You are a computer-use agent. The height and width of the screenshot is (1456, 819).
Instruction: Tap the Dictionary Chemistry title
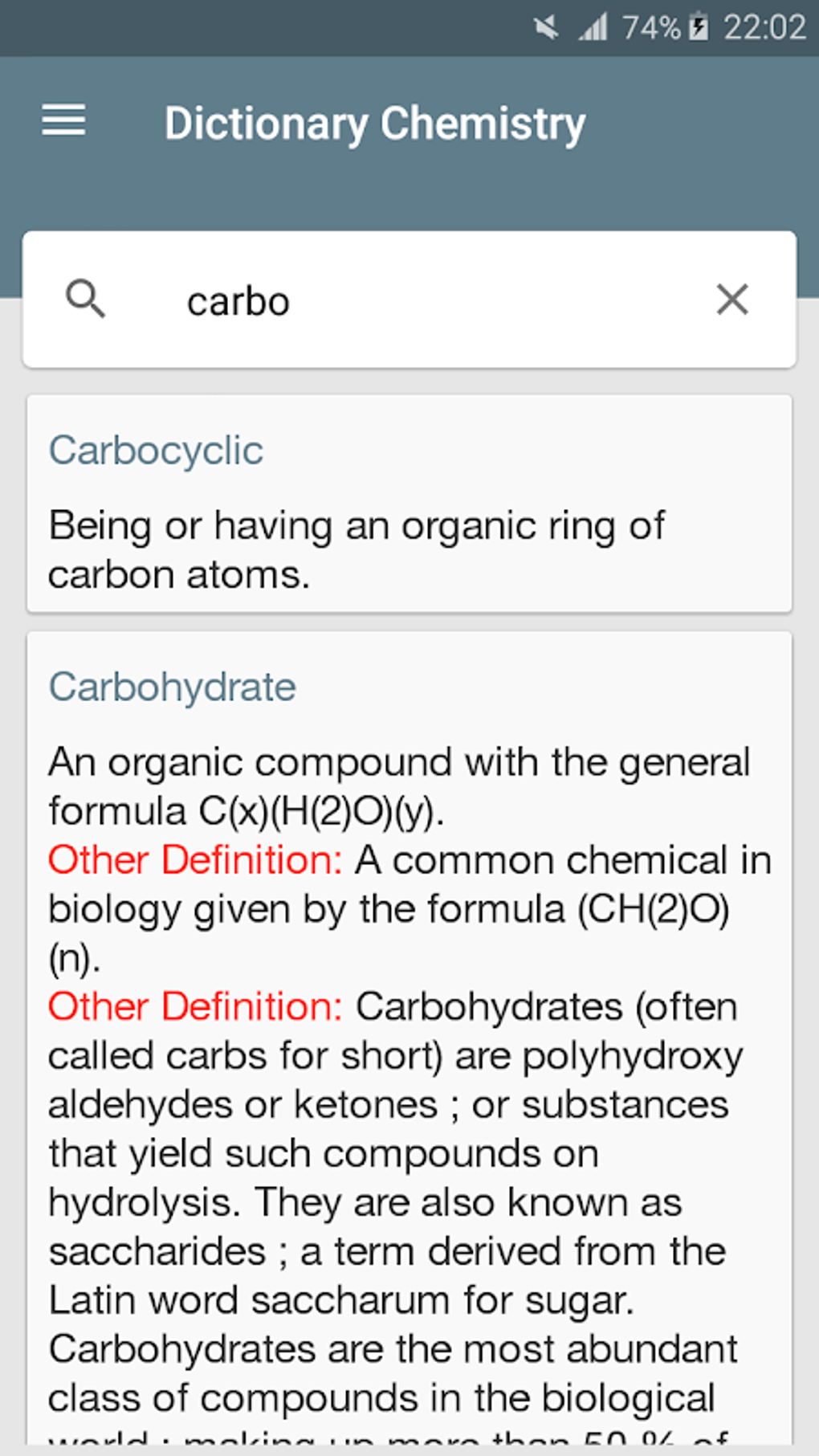coord(374,123)
